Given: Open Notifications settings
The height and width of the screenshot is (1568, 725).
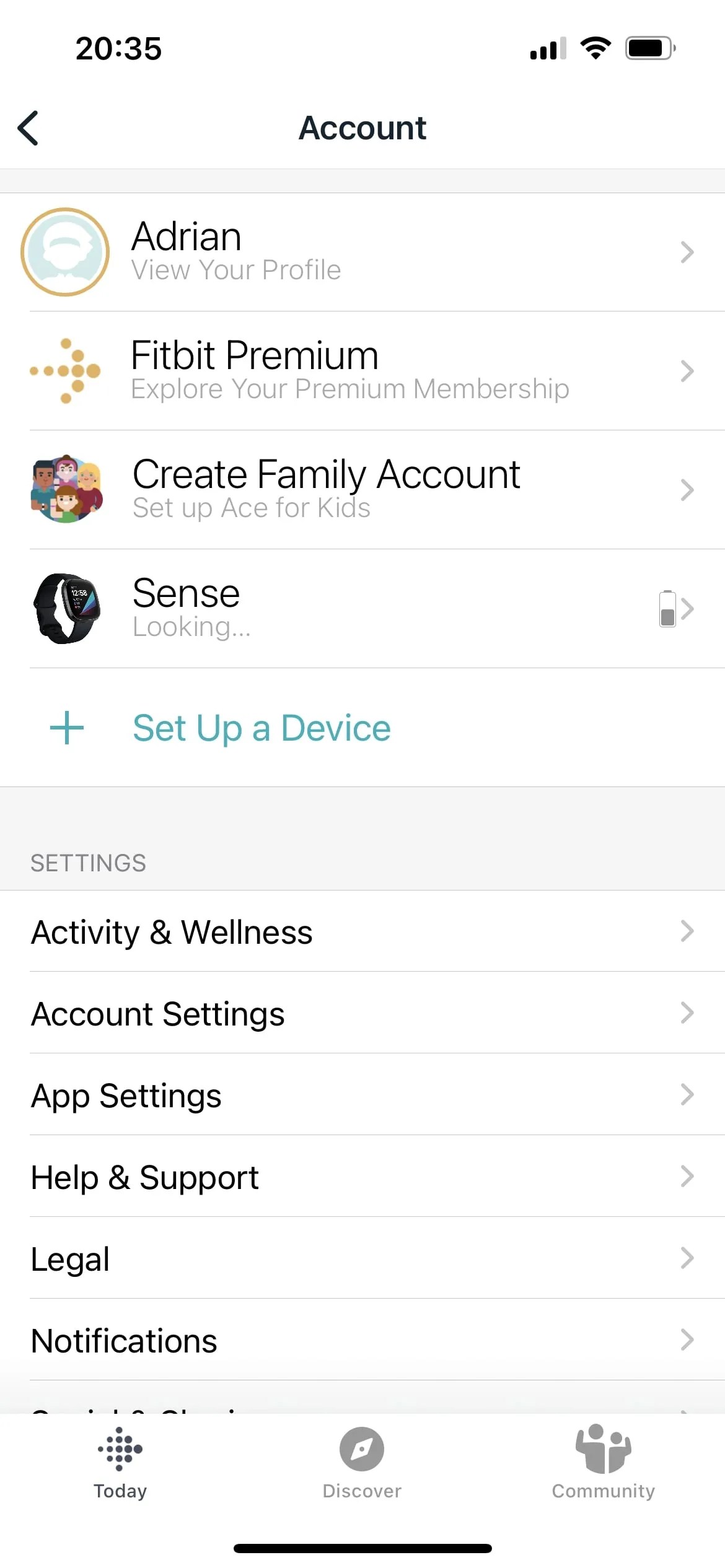Looking at the screenshot, I should [362, 1340].
